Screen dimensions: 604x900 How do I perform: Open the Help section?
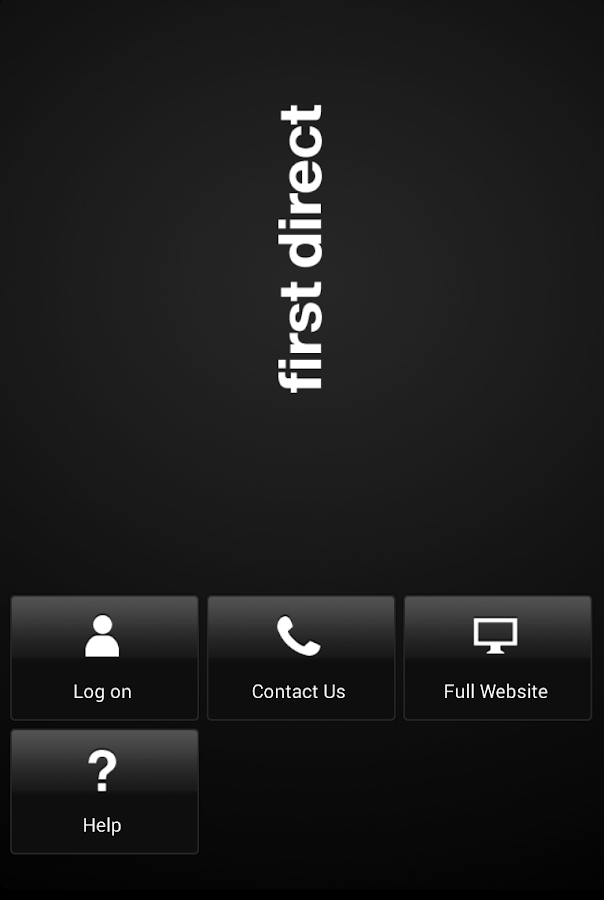(104, 791)
